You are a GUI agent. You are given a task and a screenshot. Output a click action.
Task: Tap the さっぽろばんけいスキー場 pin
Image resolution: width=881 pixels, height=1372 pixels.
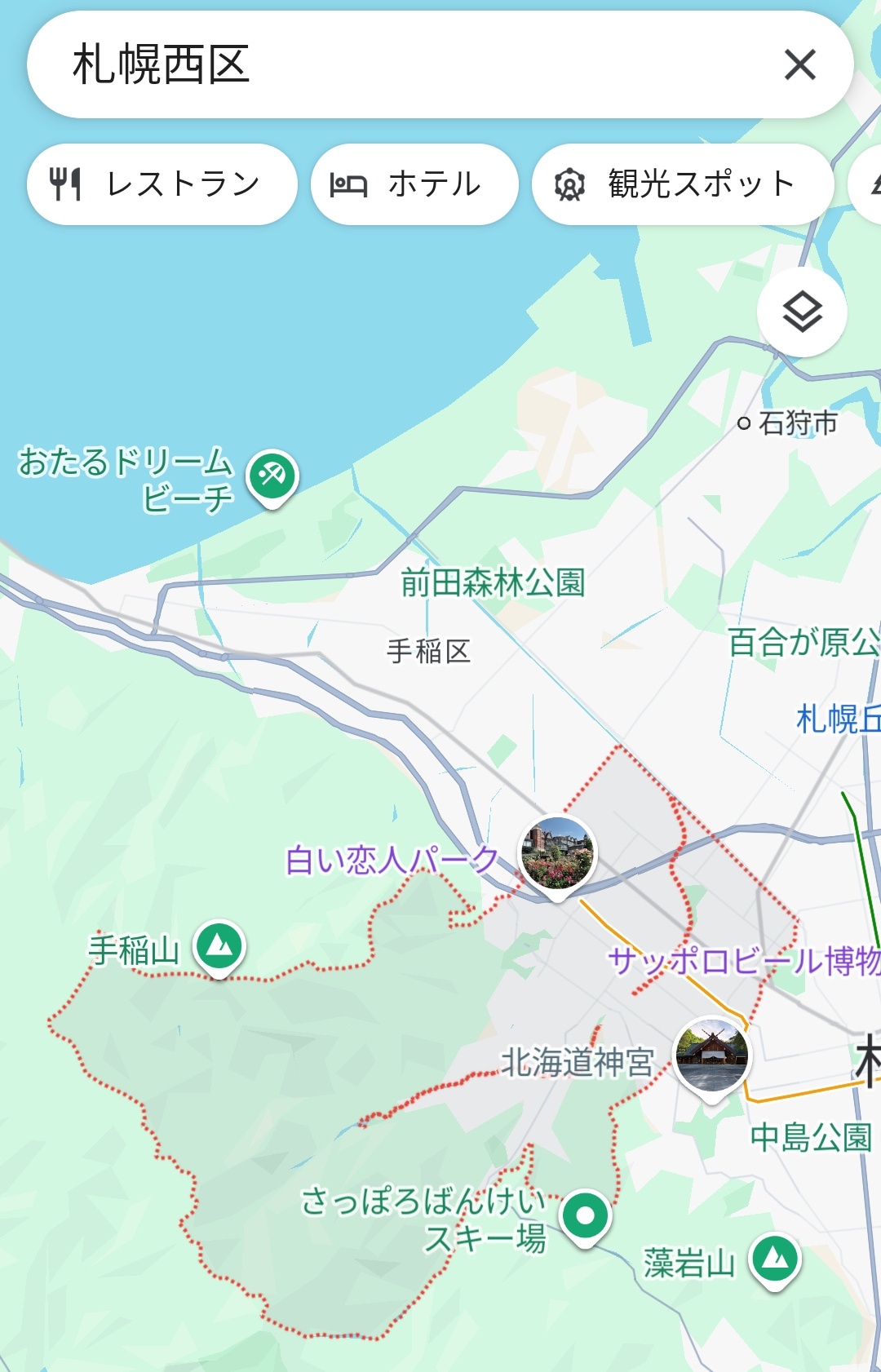(x=585, y=1215)
